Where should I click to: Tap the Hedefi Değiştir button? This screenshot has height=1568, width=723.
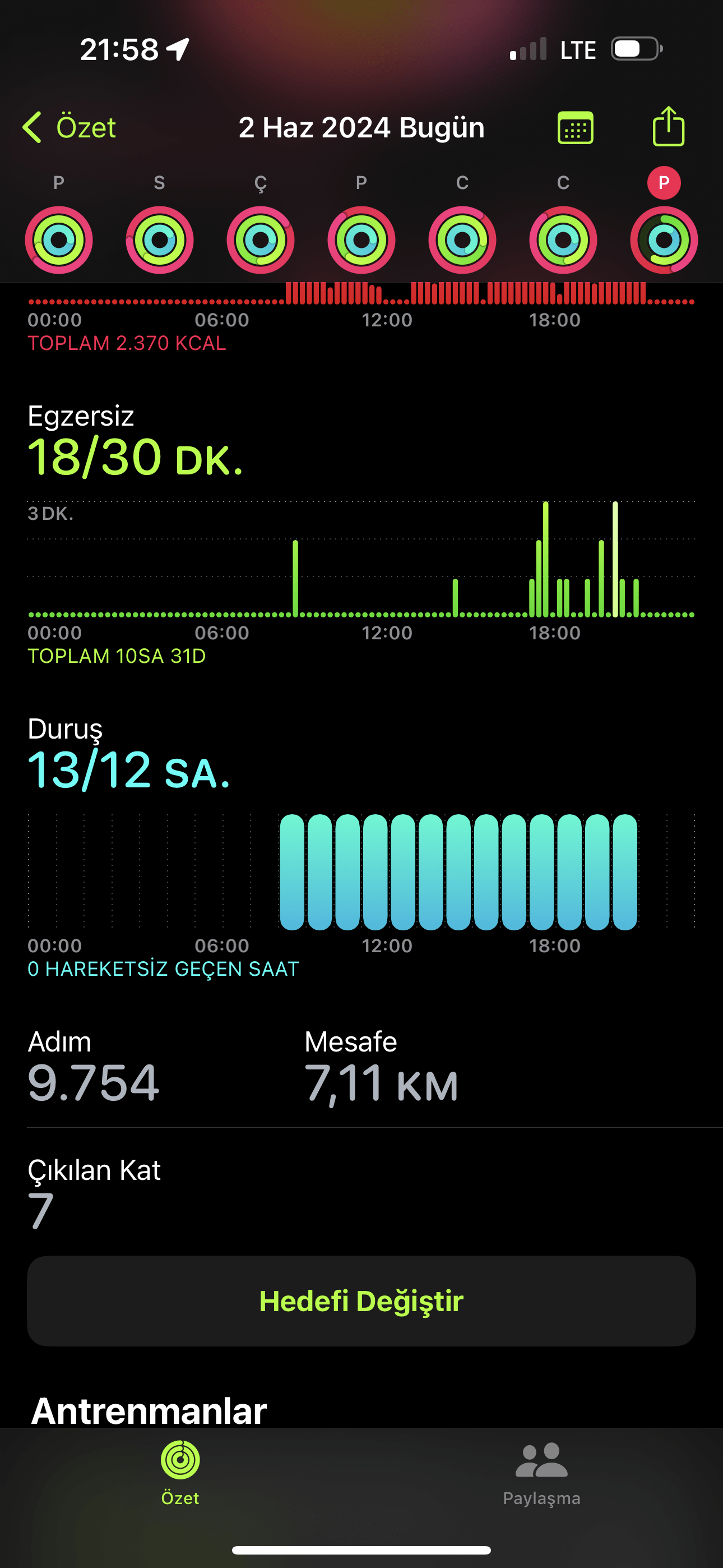(361, 1301)
